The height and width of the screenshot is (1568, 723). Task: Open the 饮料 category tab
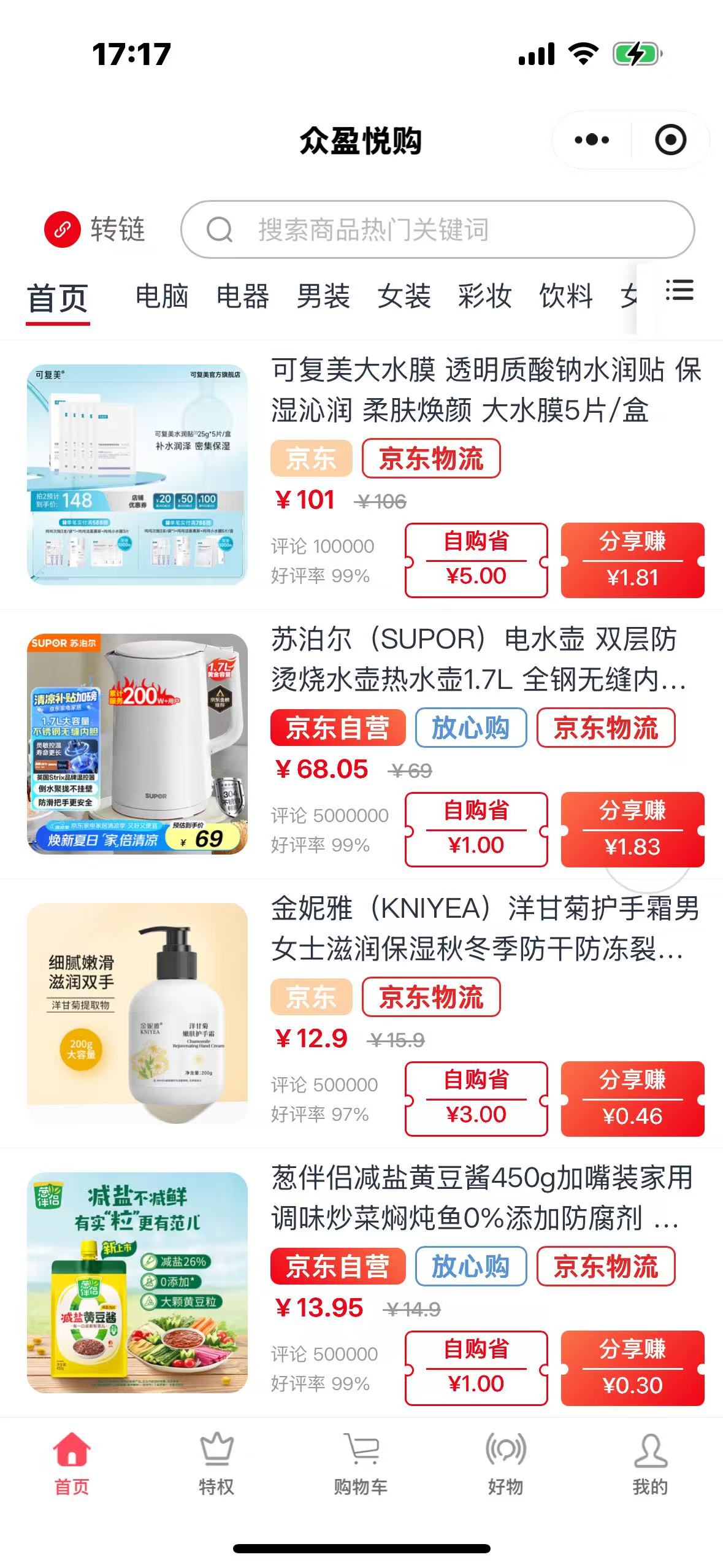[565, 296]
